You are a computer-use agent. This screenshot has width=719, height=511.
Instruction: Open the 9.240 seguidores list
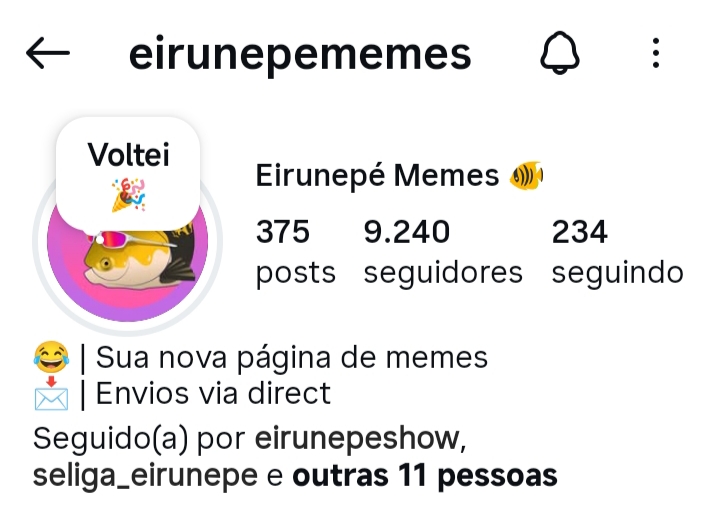(x=442, y=251)
